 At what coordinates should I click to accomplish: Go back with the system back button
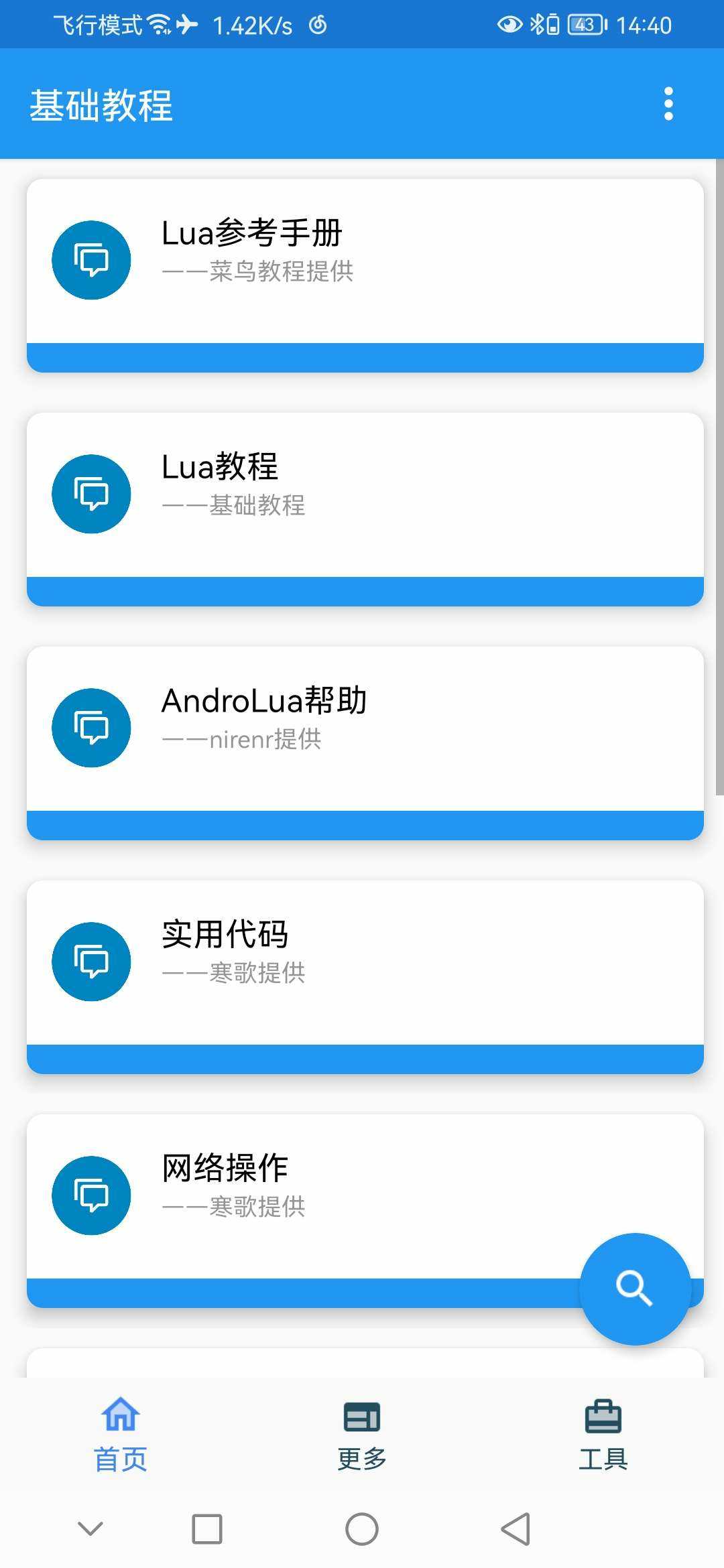pos(516,1529)
